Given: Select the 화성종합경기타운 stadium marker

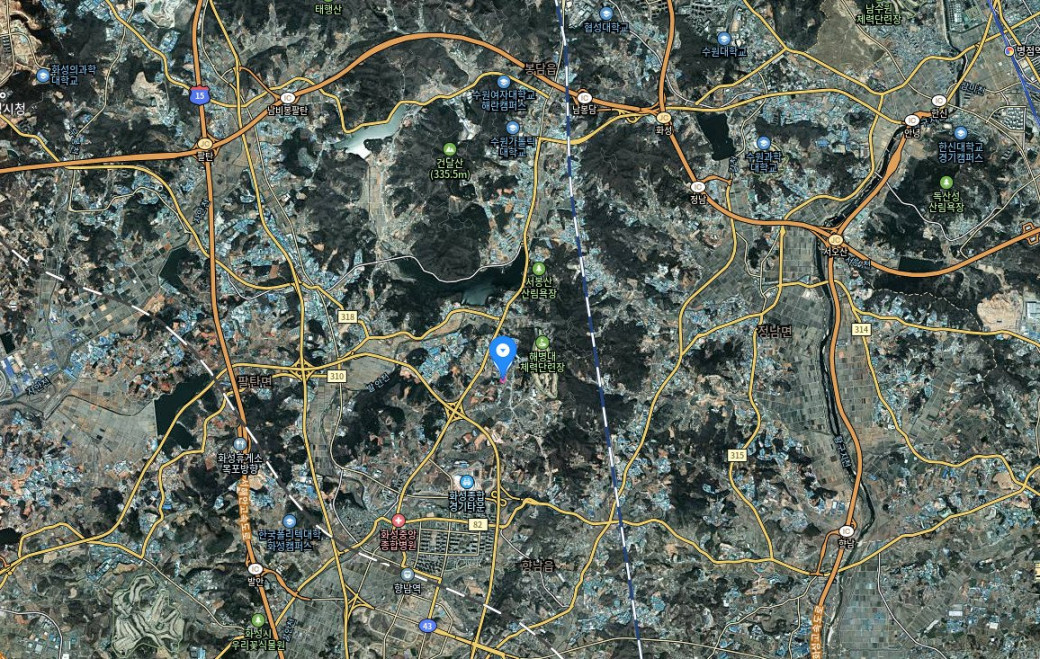Looking at the screenshot, I should [463, 482].
